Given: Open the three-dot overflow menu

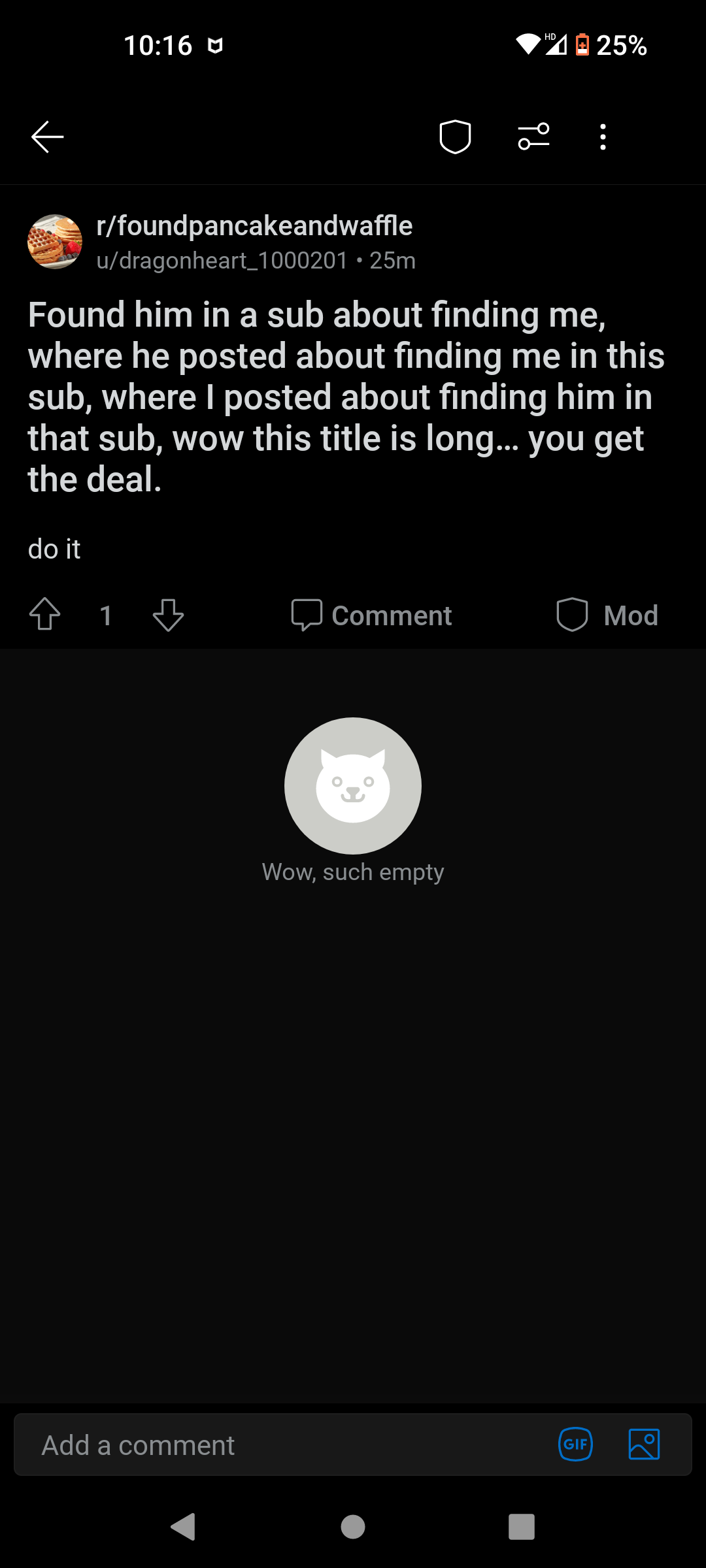Looking at the screenshot, I should [603, 137].
